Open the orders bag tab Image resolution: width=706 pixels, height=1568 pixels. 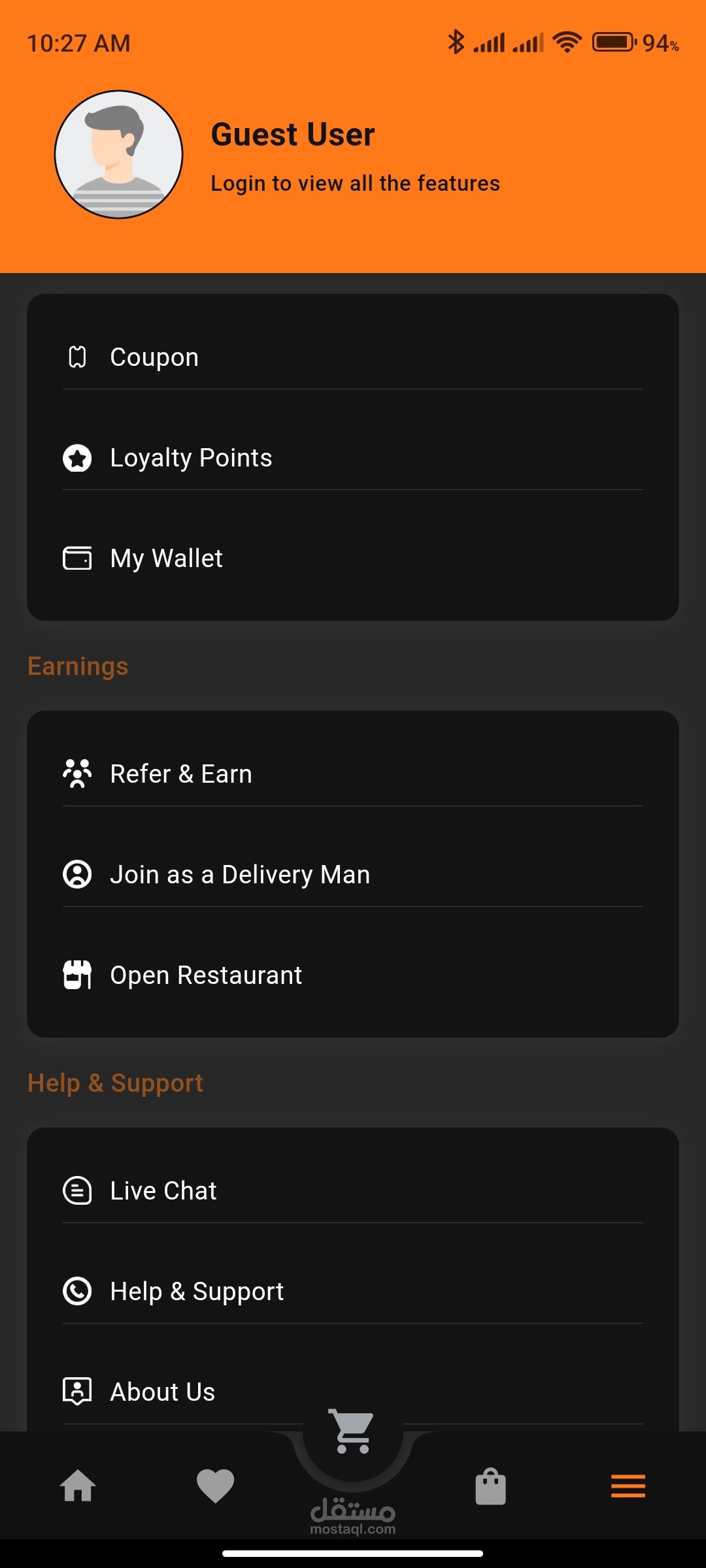(491, 1486)
